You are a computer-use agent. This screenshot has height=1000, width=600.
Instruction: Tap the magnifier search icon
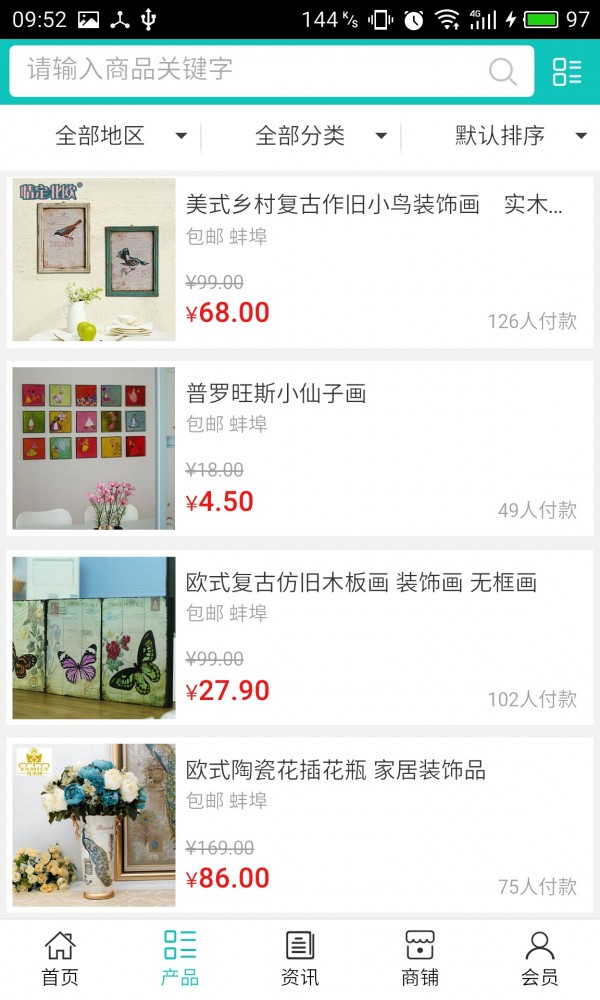click(502, 71)
